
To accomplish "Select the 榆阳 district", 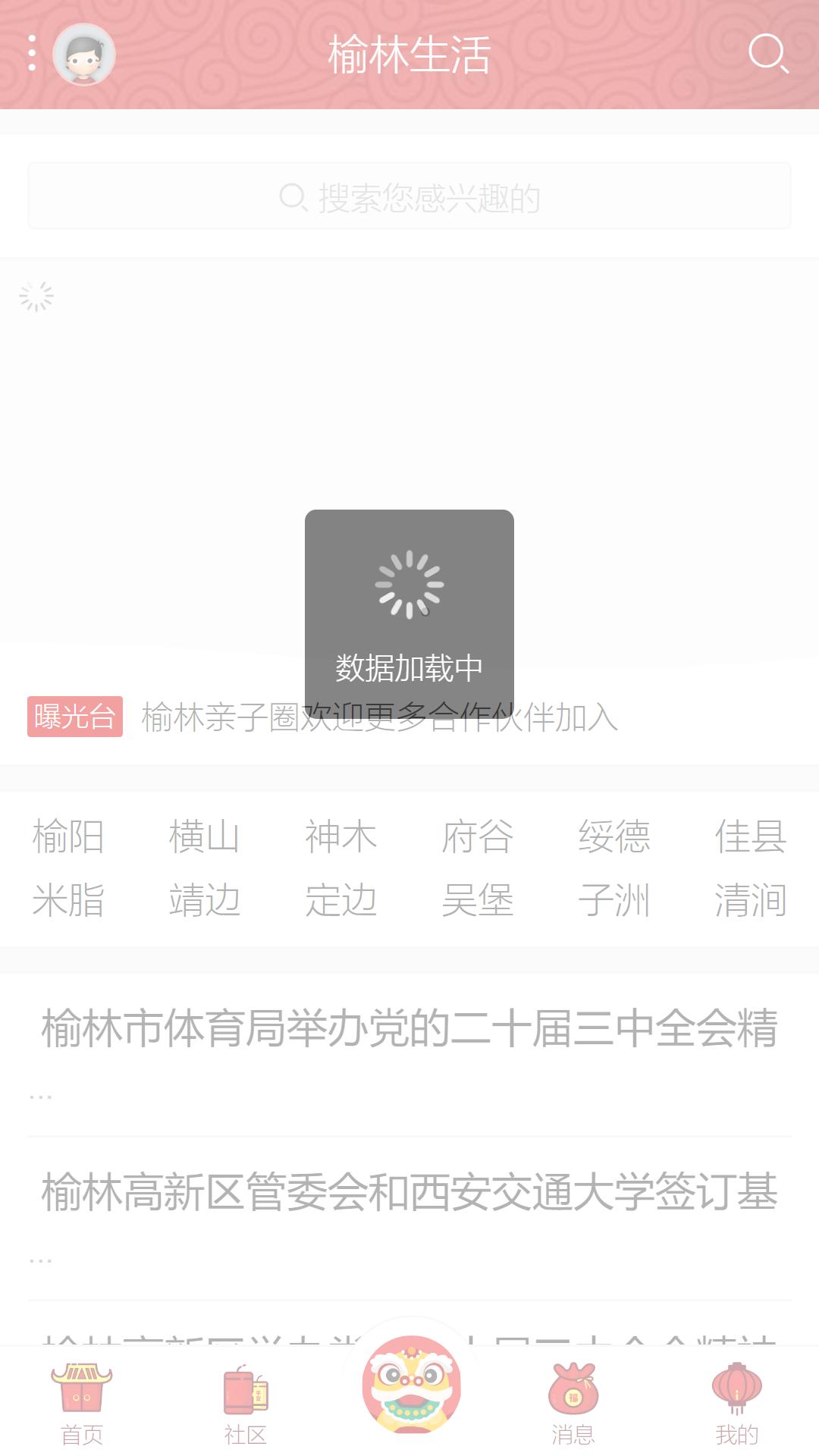I will point(68,836).
